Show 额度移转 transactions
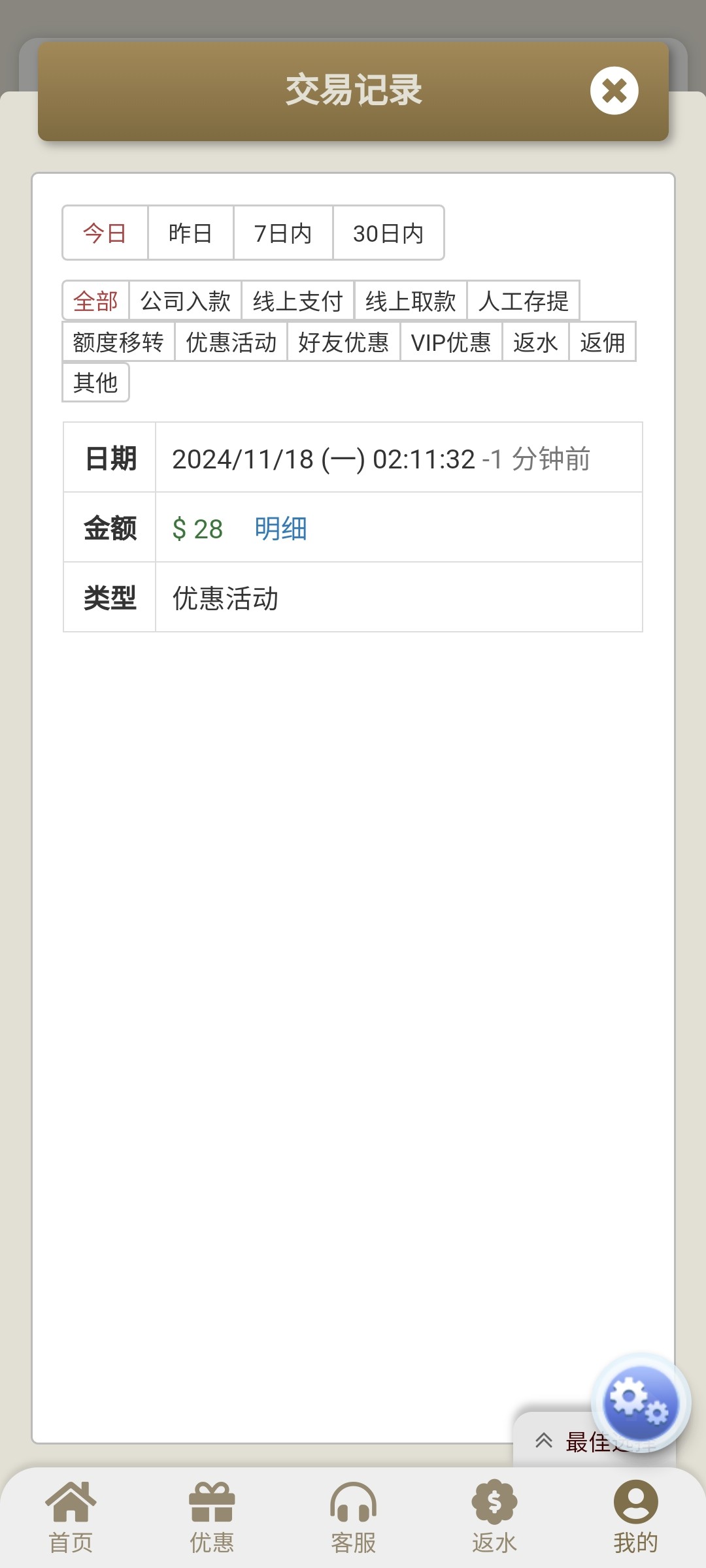 pos(118,341)
